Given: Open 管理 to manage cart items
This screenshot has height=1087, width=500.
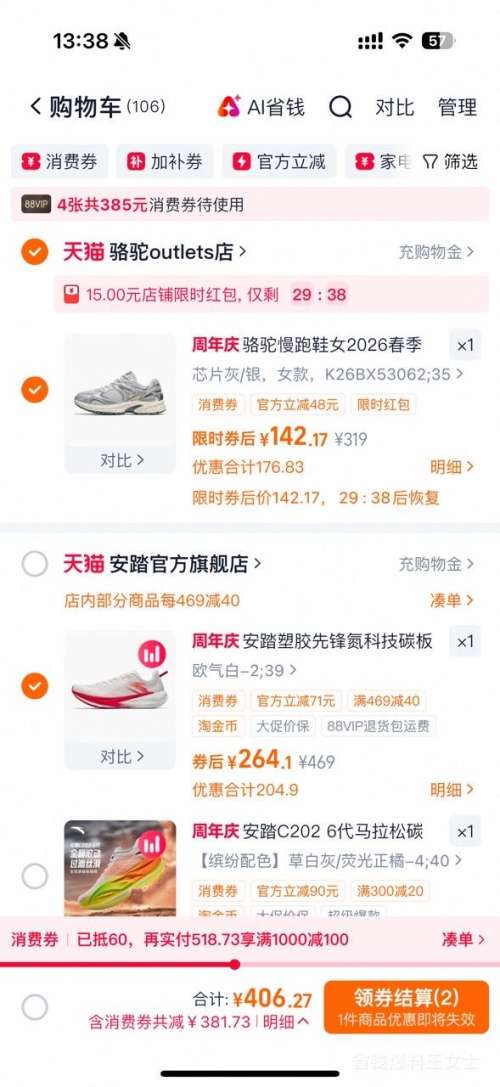Looking at the screenshot, I should tap(458, 107).
